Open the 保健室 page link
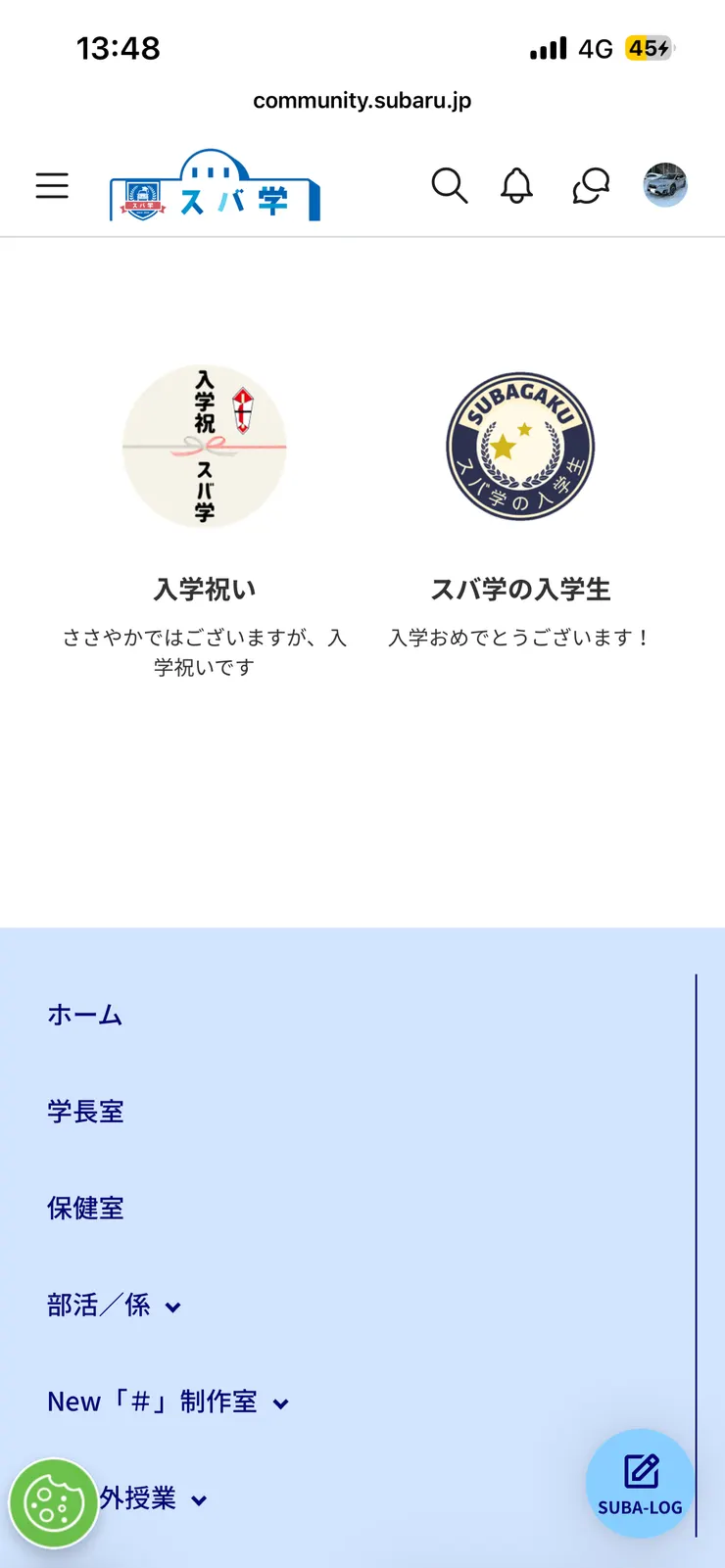The image size is (725, 1568). 84,1208
